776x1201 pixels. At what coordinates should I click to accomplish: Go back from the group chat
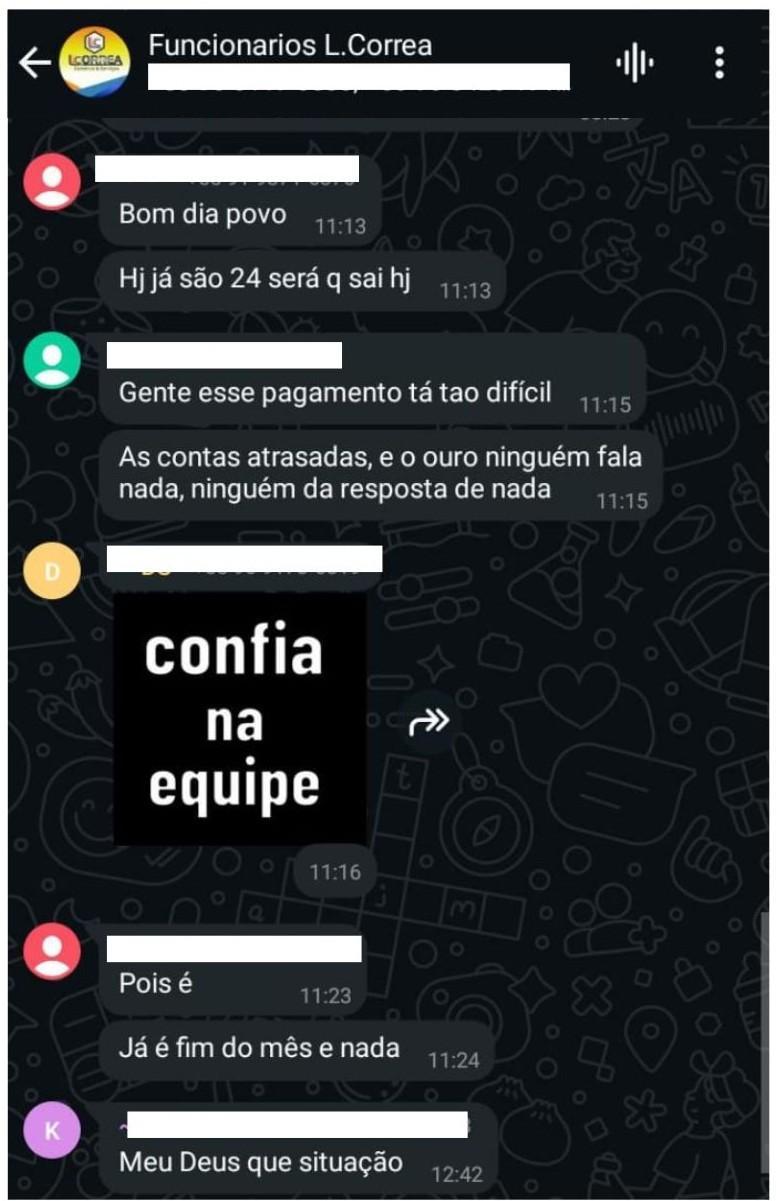34,64
